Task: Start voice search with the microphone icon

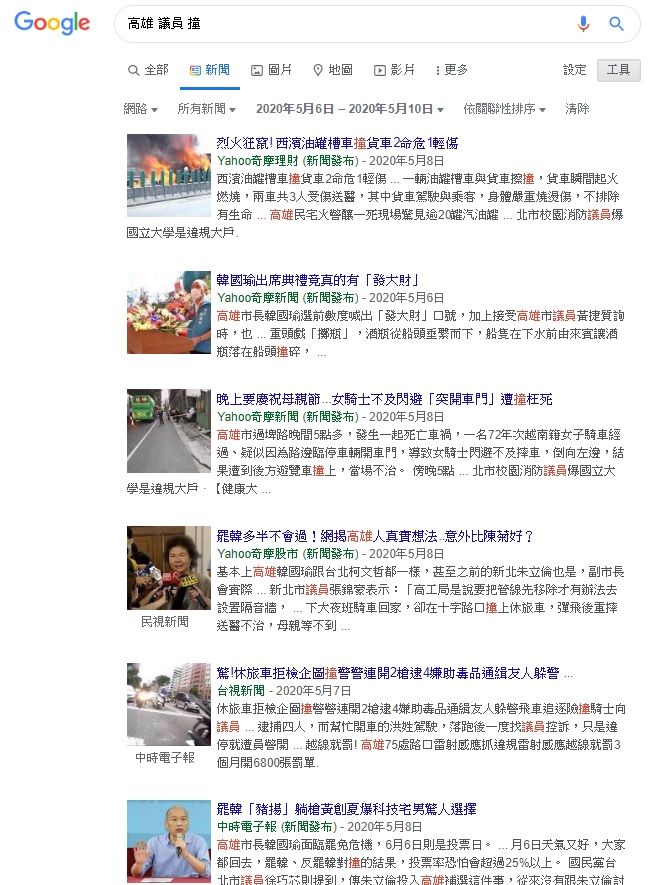Action: 584,24
